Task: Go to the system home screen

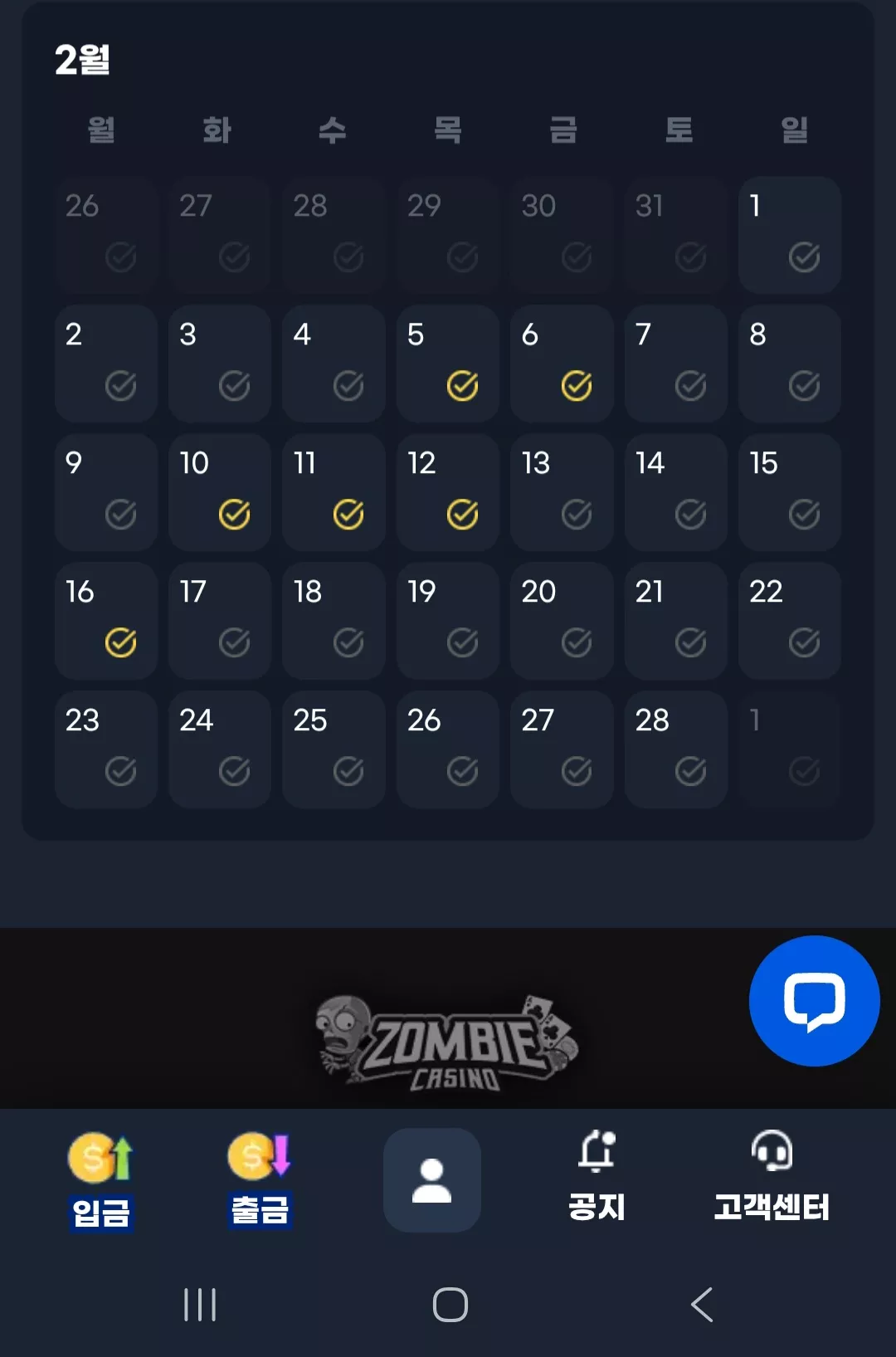Action: tap(450, 1305)
